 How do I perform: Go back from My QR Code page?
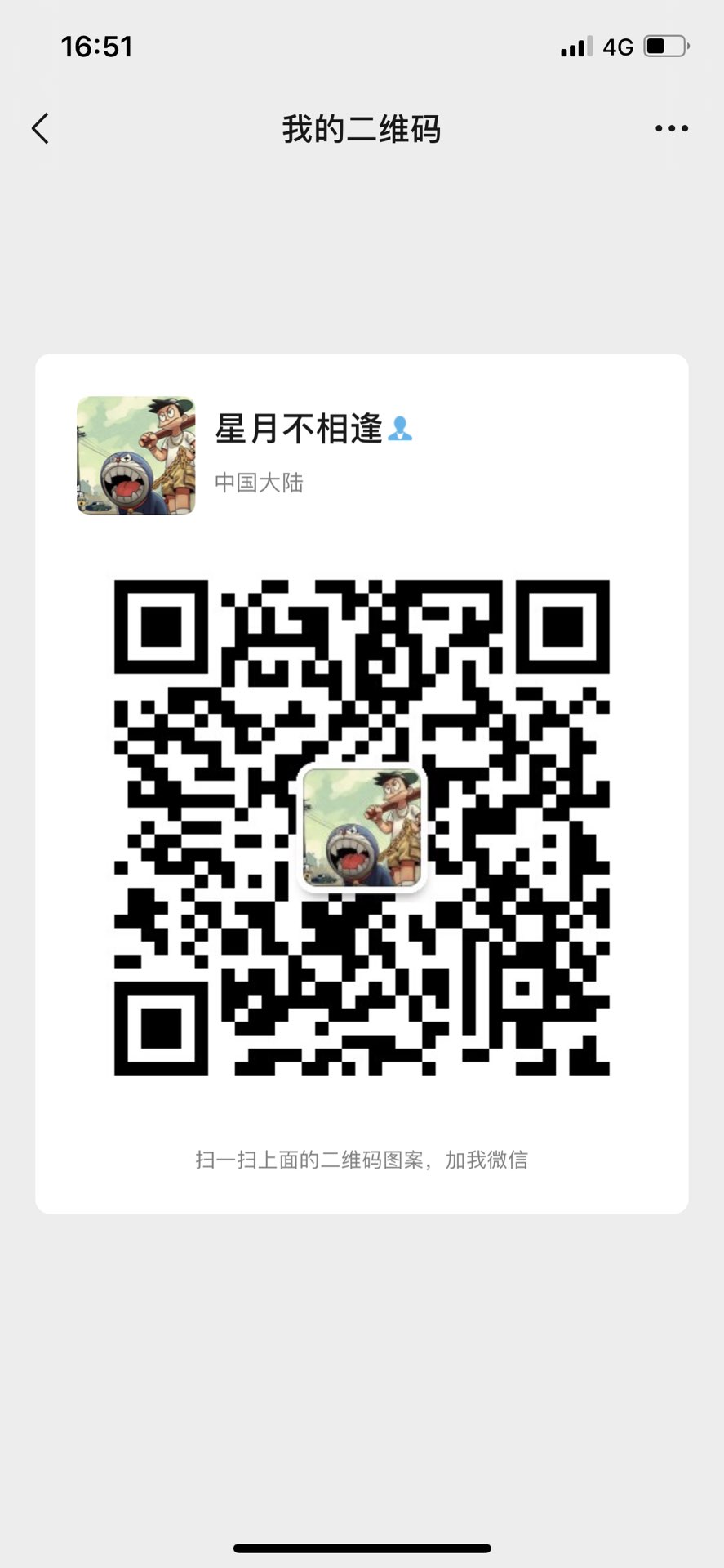(x=41, y=128)
